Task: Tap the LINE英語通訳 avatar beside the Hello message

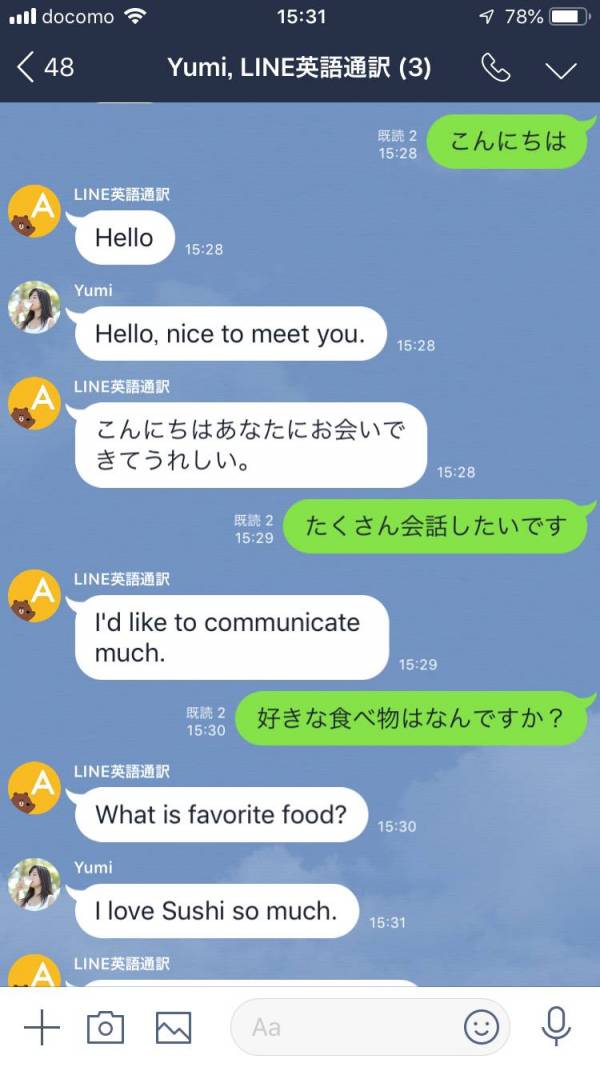Action: (34, 211)
